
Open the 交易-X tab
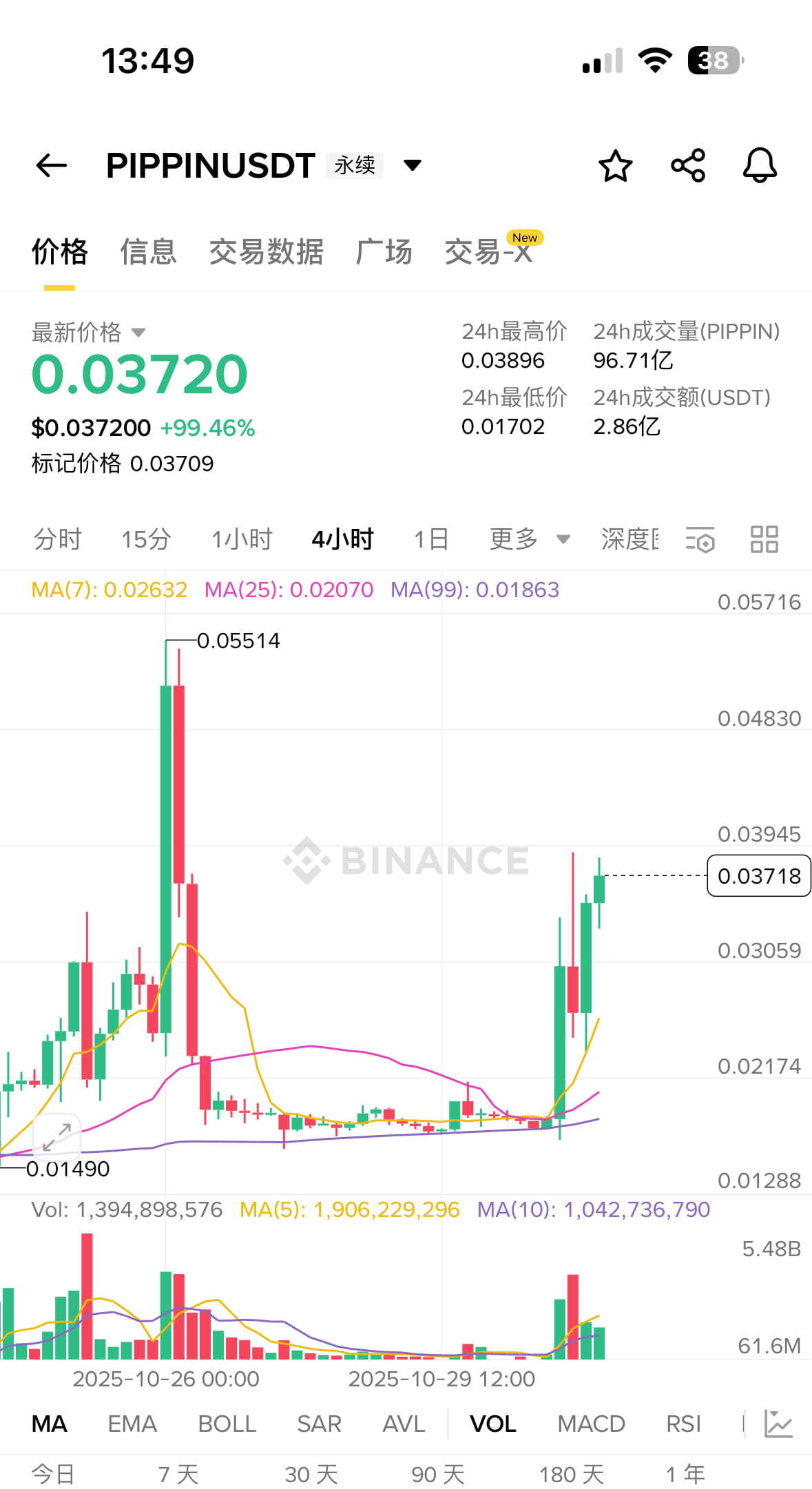click(488, 251)
